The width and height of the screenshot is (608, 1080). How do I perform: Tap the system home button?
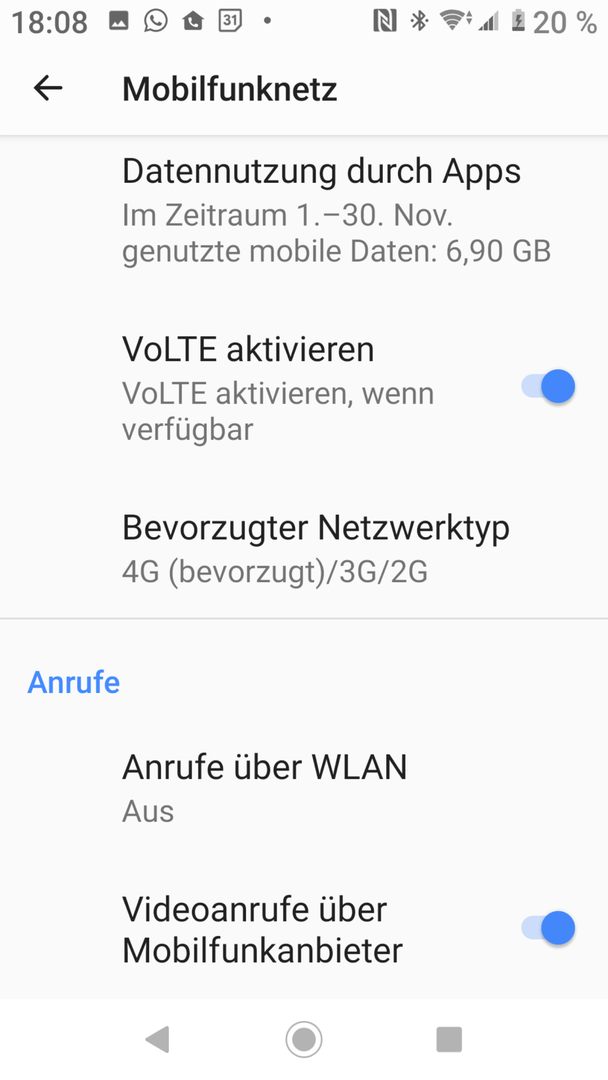click(304, 1039)
